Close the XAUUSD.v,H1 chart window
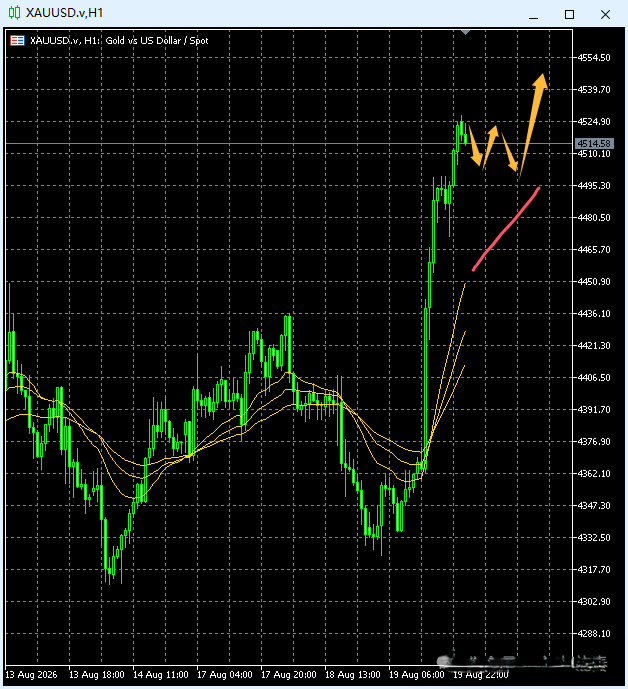This screenshot has height=689, width=628. pyautogui.click(x=605, y=15)
